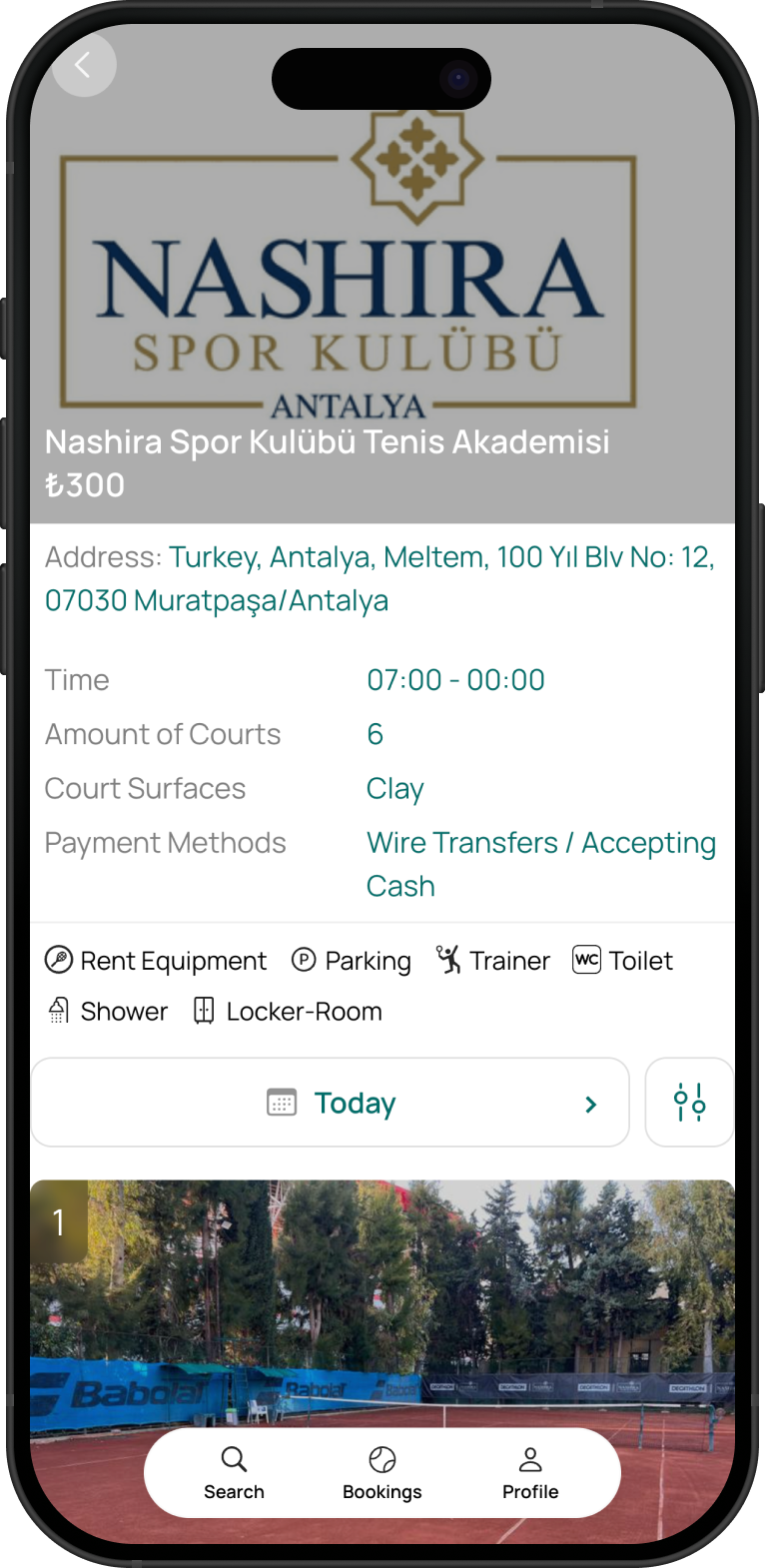
Task: Open court 1 photo card
Action: click(382, 1298)
